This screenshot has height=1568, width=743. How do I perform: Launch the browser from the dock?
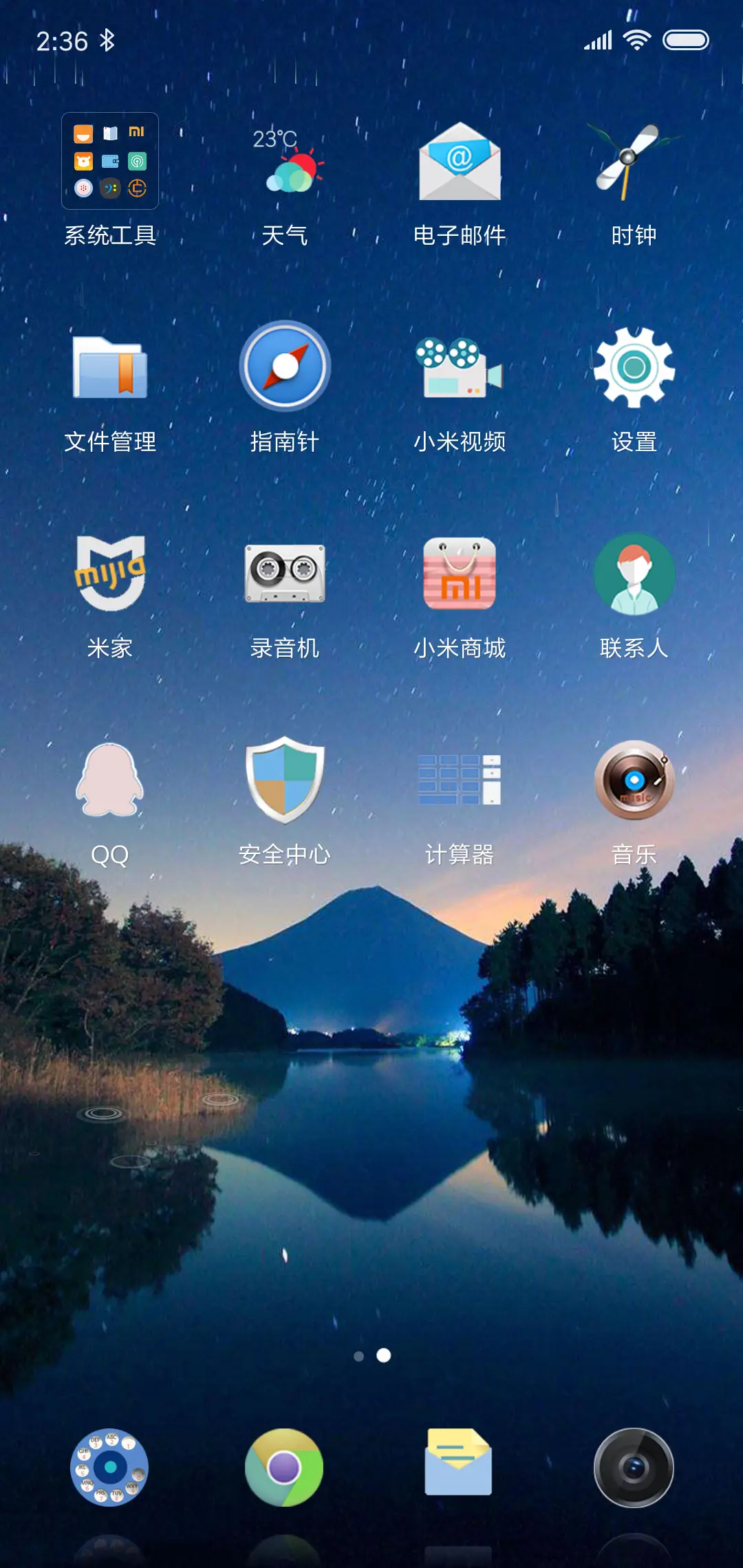coord(285,1467)
